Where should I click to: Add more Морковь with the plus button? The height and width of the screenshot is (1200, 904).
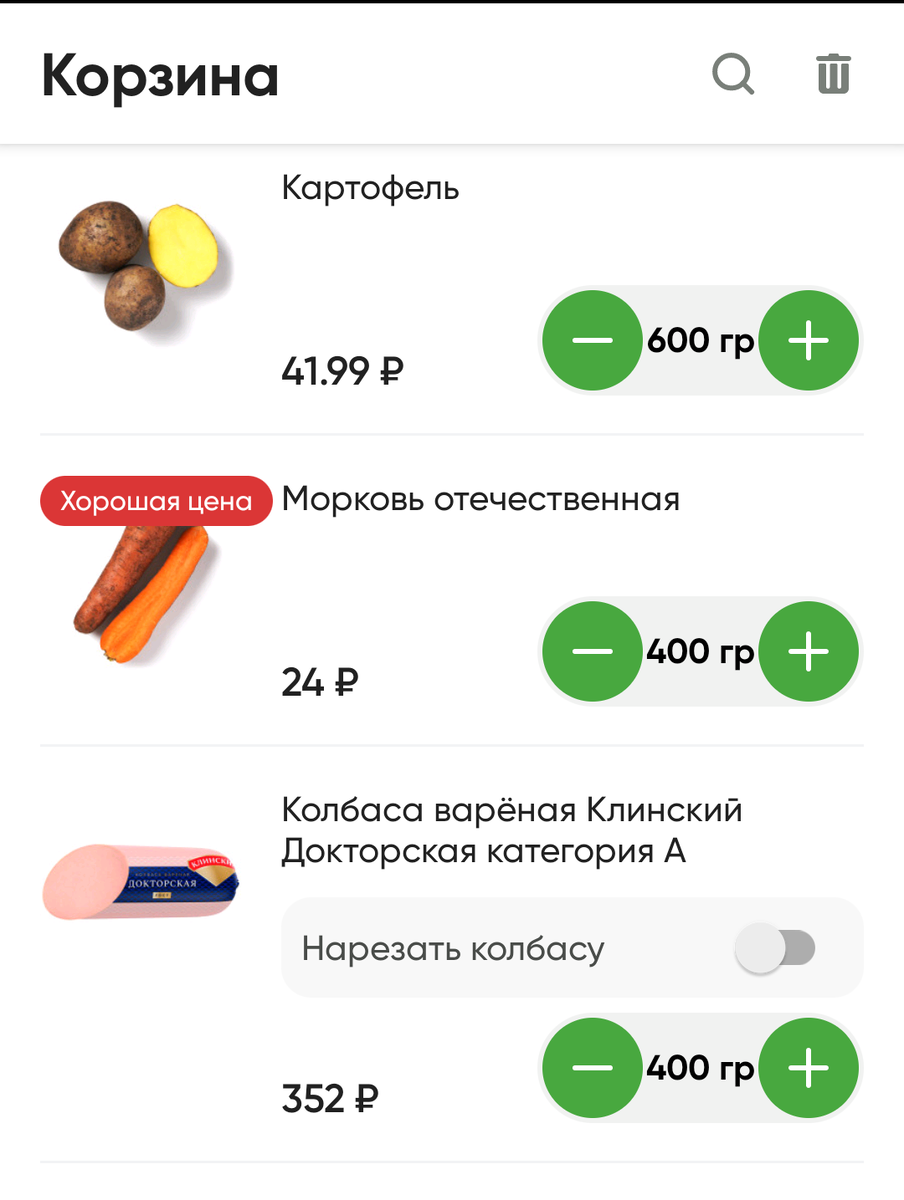pyautogui.click(x=808, y=651)
